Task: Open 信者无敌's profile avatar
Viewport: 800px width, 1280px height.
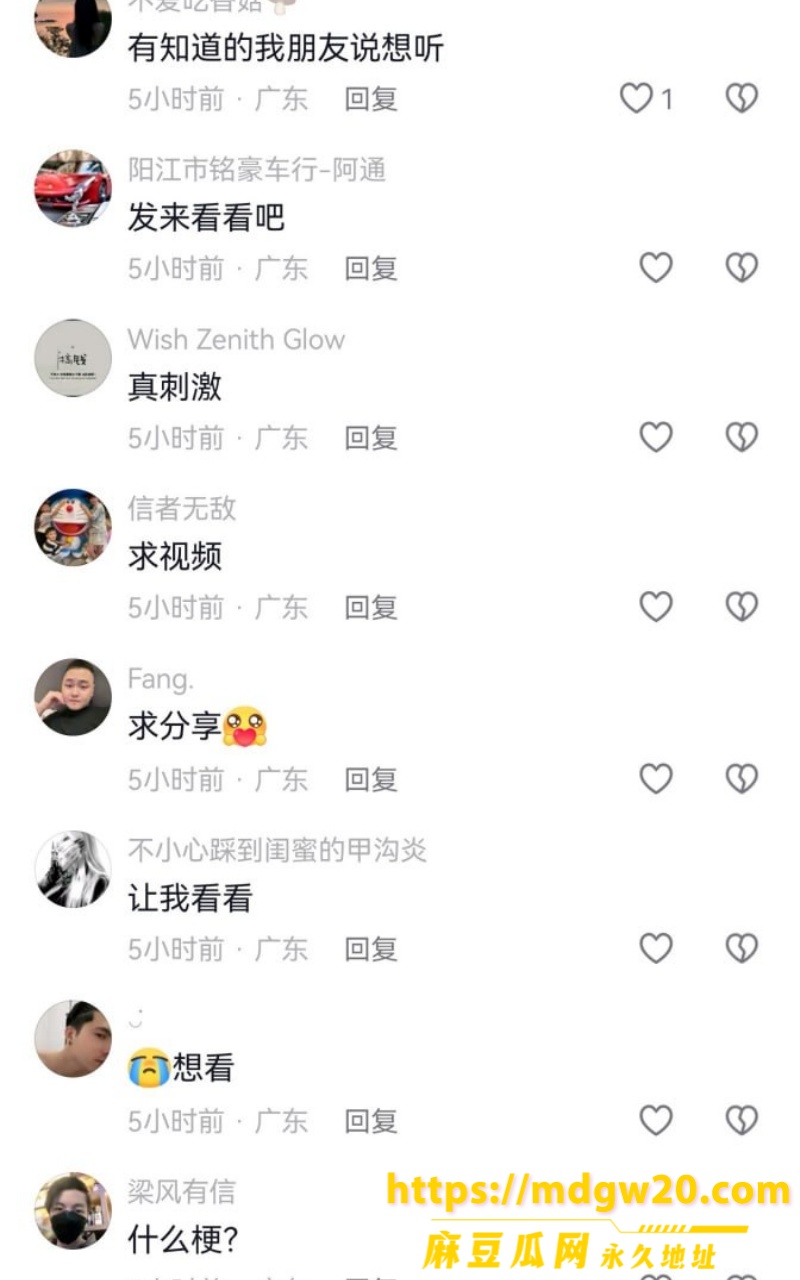Action: coord(73,527)
